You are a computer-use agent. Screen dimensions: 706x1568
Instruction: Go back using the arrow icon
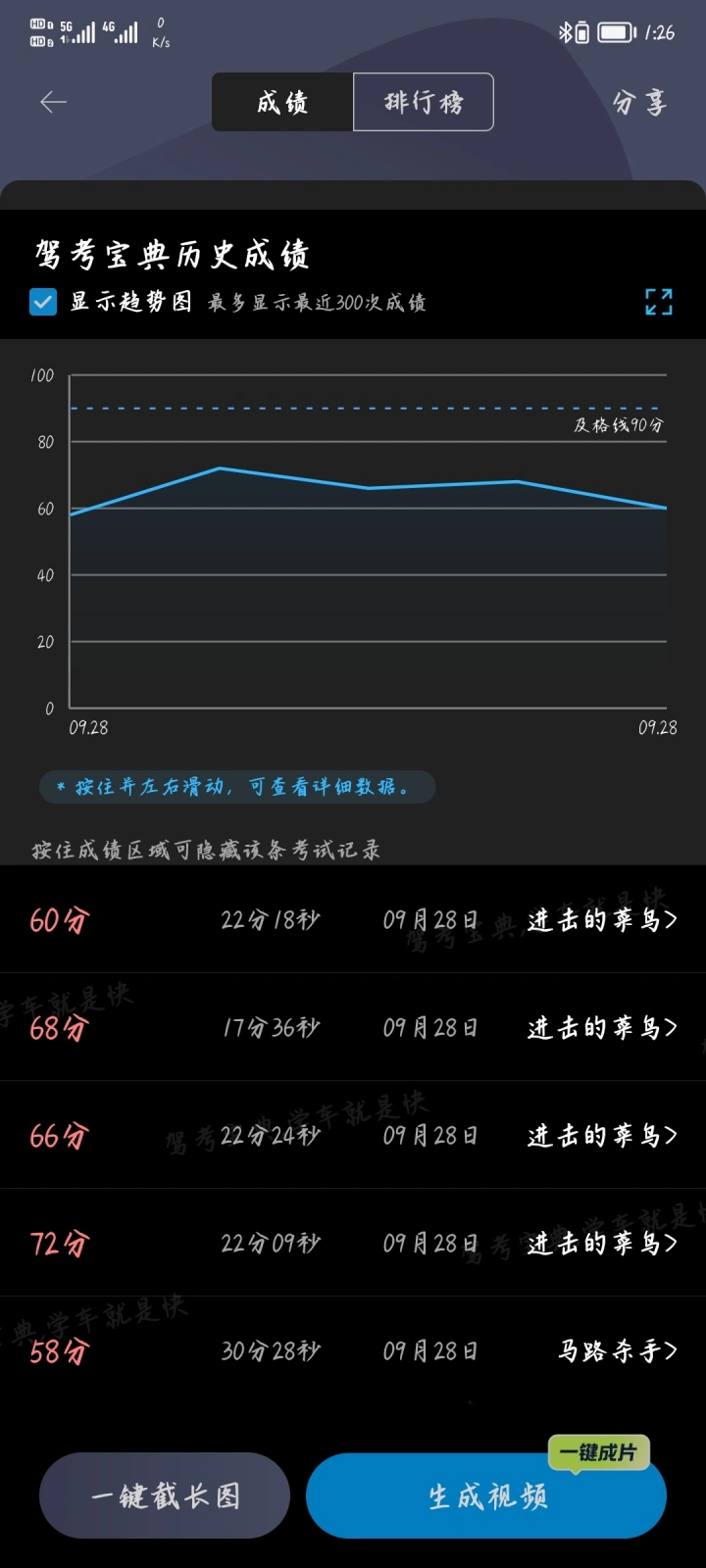53,102
